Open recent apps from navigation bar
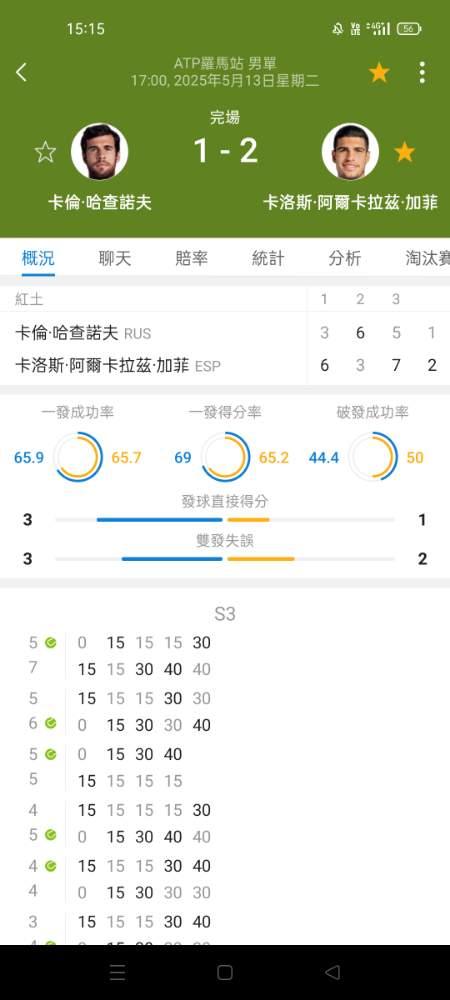 click(x=117, y=972)
